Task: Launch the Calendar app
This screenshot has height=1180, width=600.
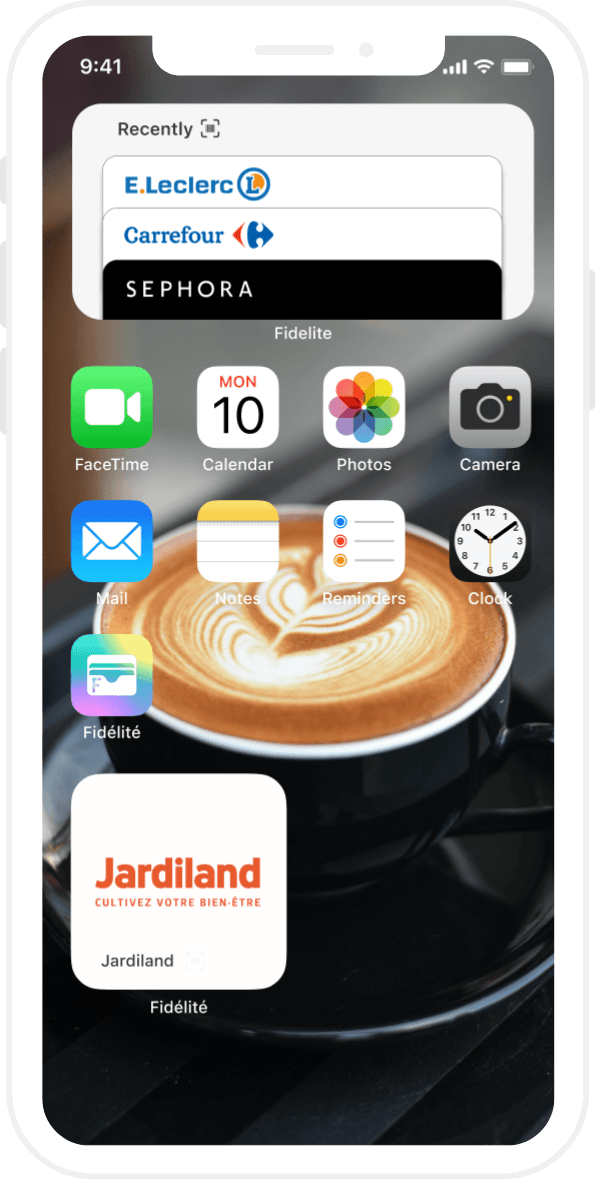Action: (238, 407)
